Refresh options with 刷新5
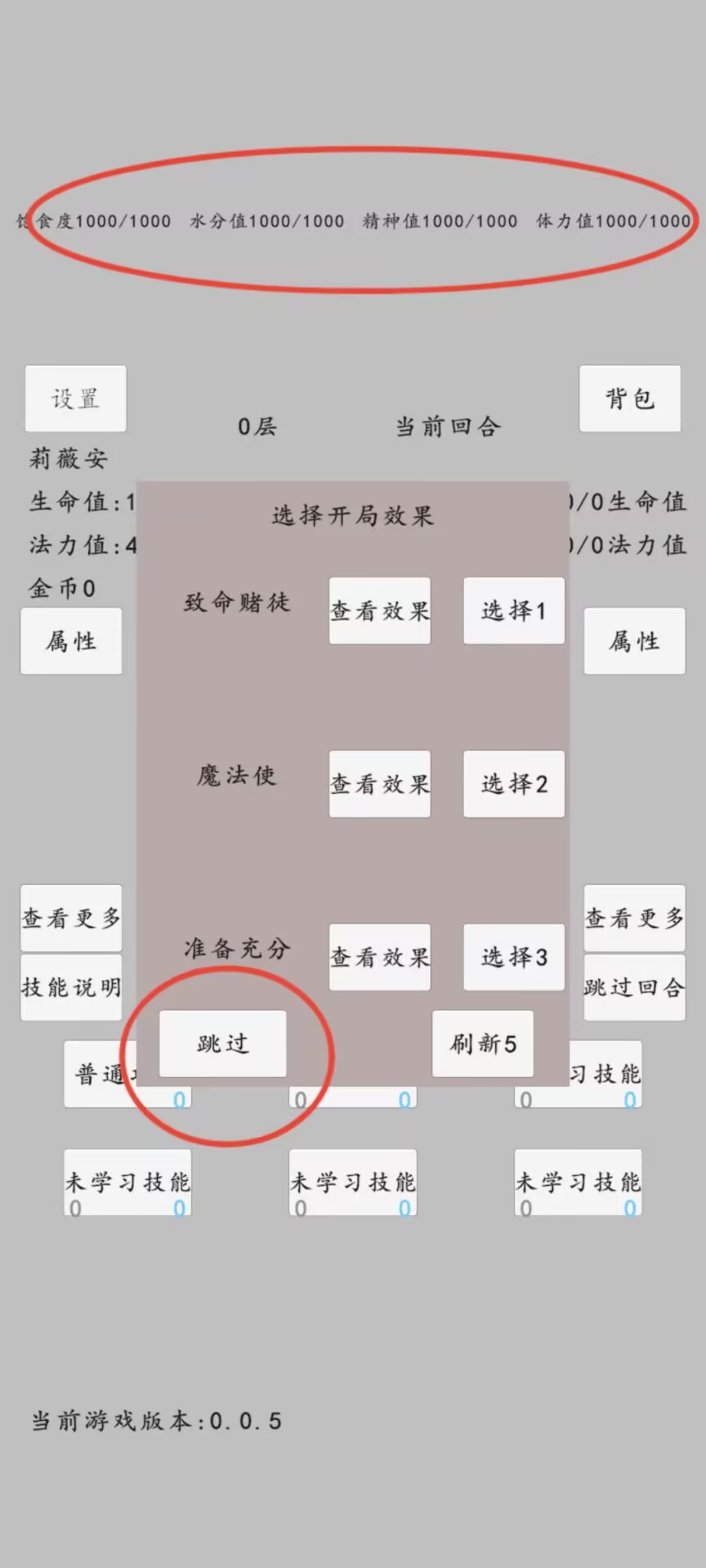 (482, 1044)
